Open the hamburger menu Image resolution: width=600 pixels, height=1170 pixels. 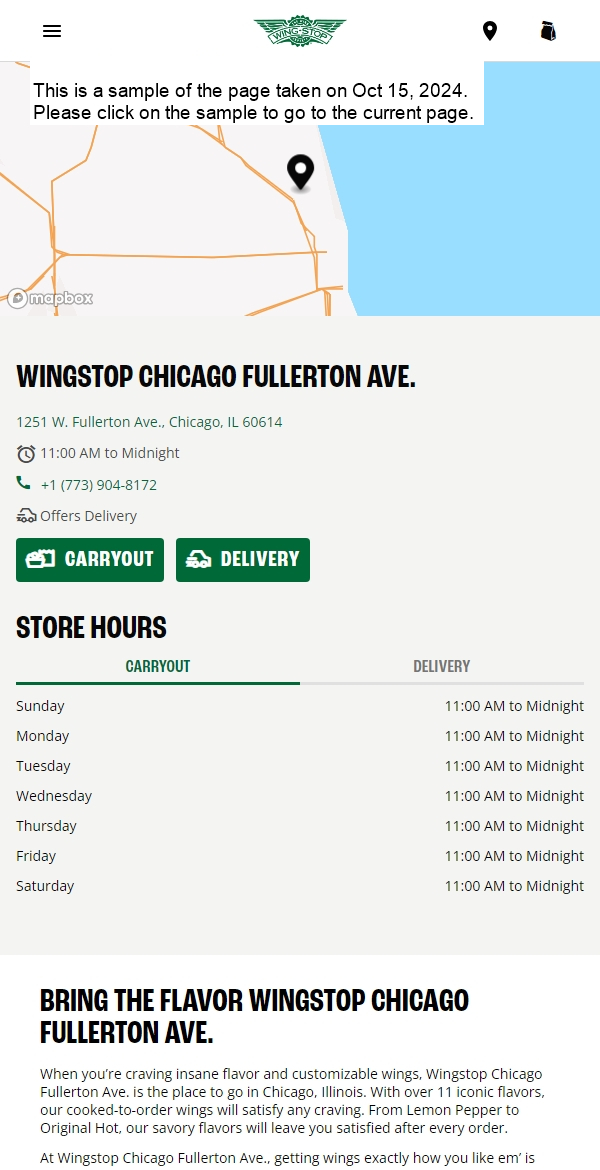(x=52, y=31)
